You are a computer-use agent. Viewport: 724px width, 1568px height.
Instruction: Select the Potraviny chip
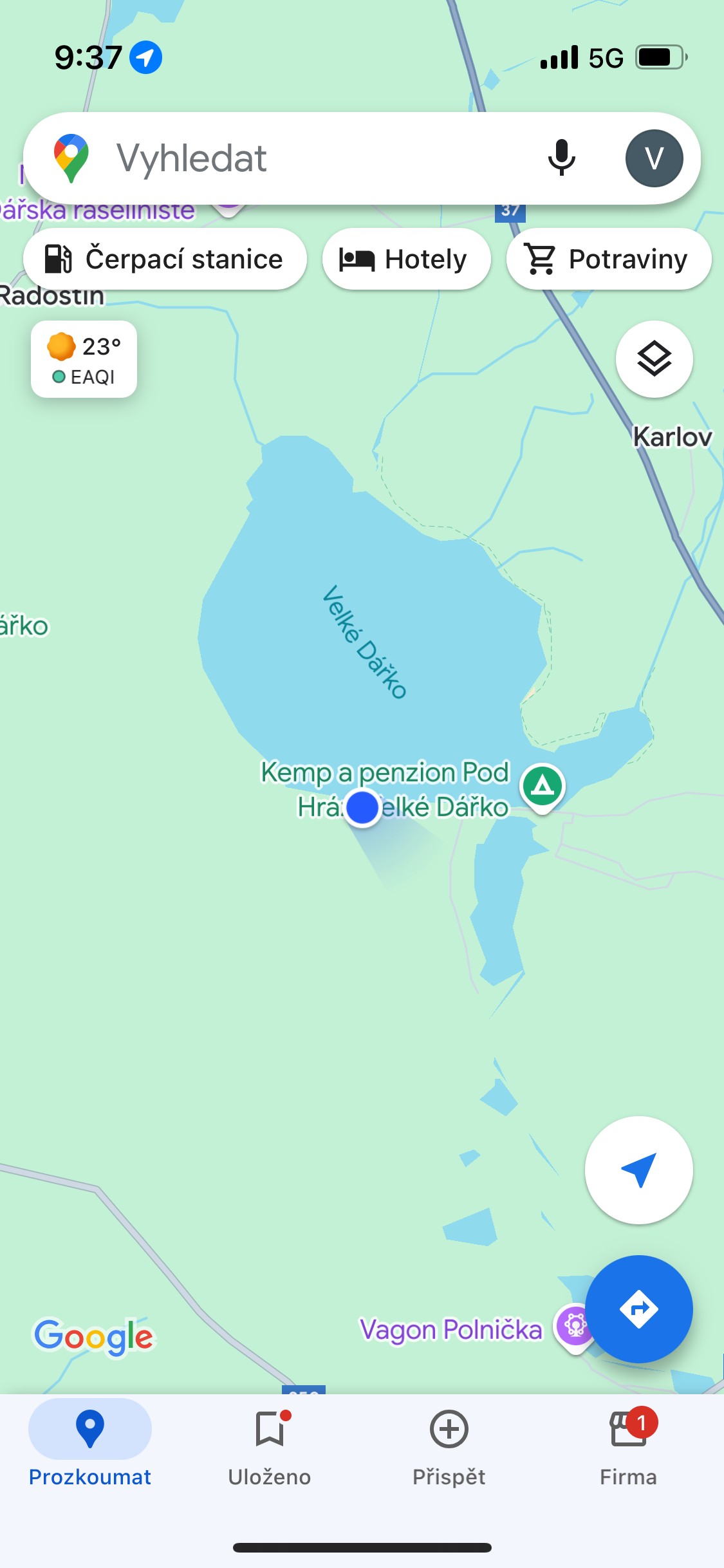pos(608,259)
